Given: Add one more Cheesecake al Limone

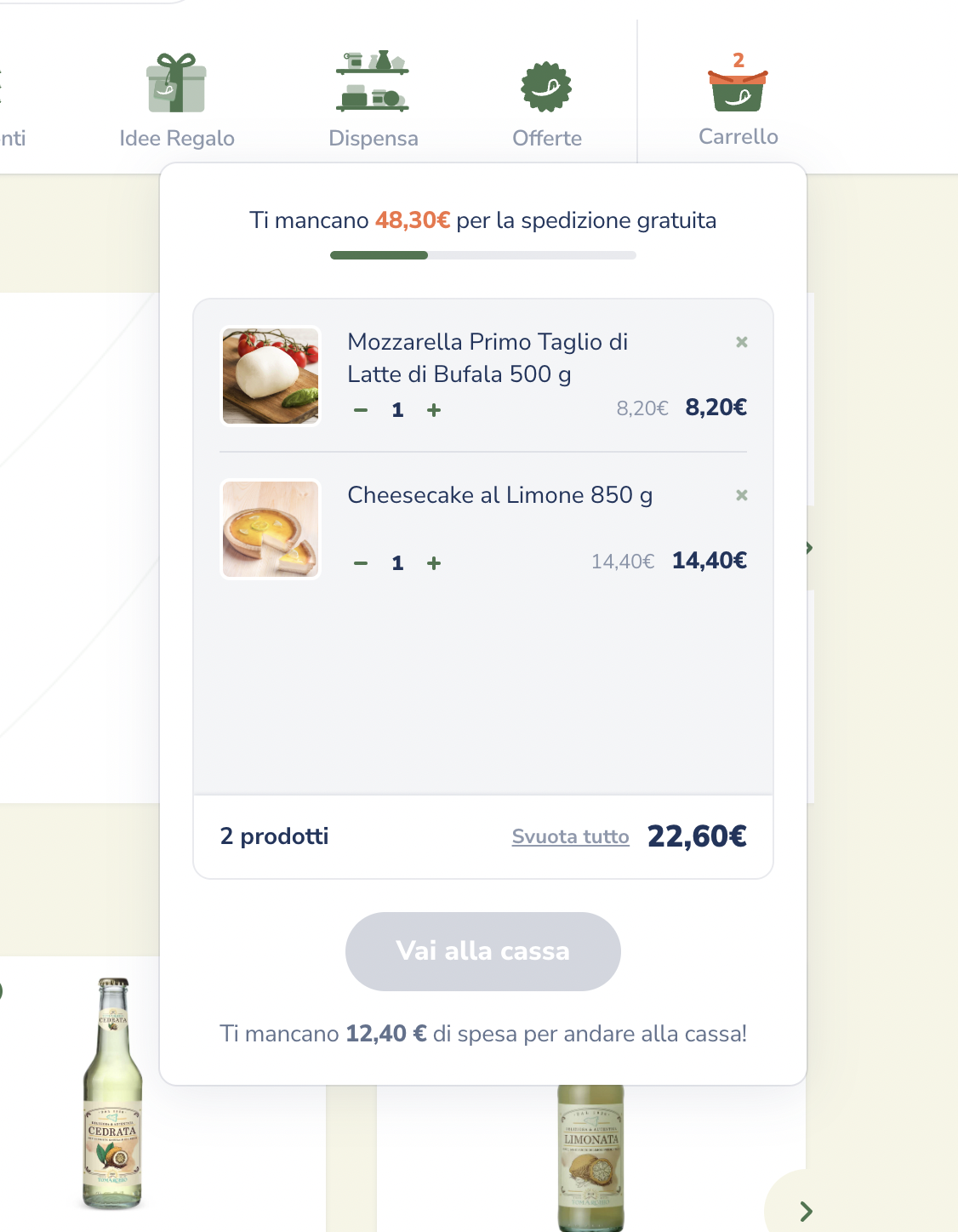Looking at the screenshot, I should 434,563.
